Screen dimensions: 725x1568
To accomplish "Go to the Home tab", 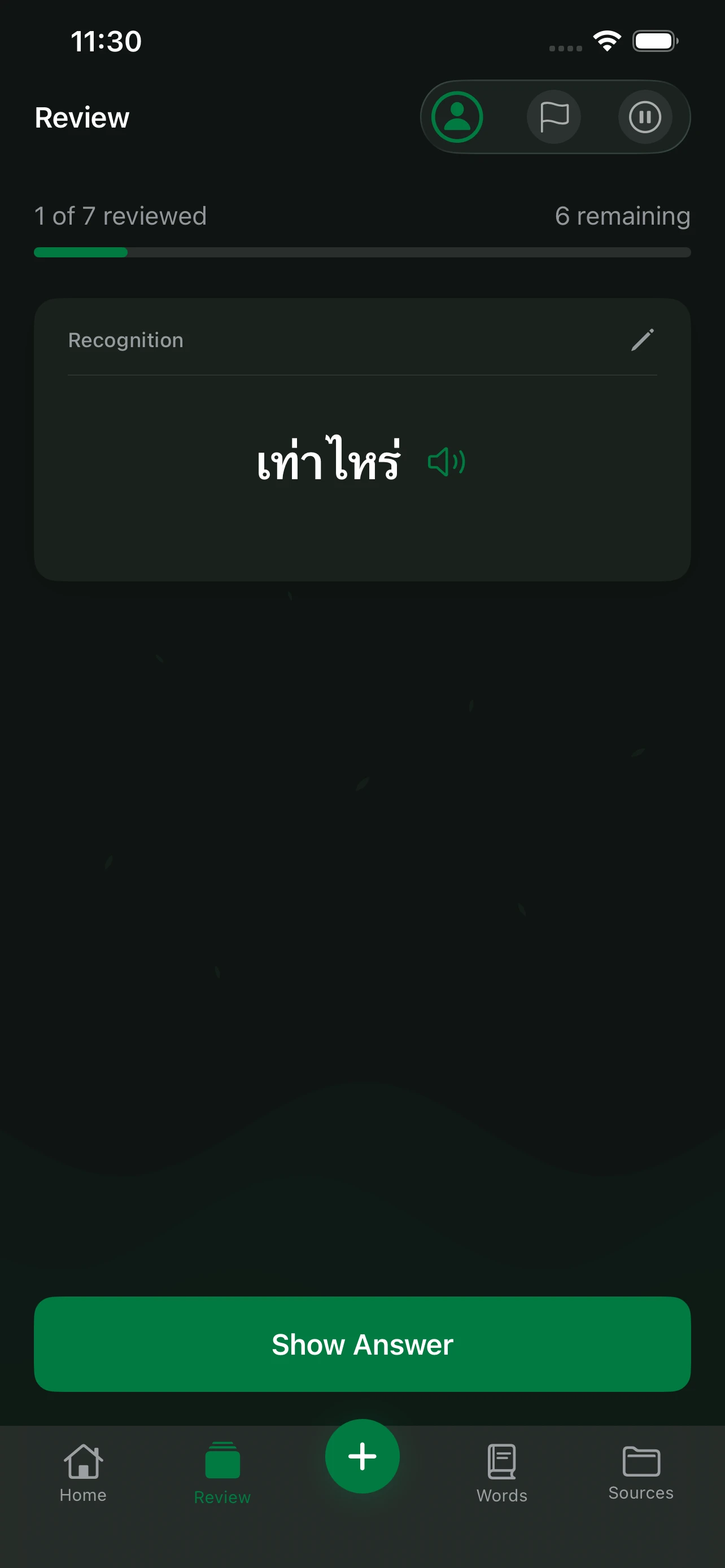I will [x=83, y=1473].
